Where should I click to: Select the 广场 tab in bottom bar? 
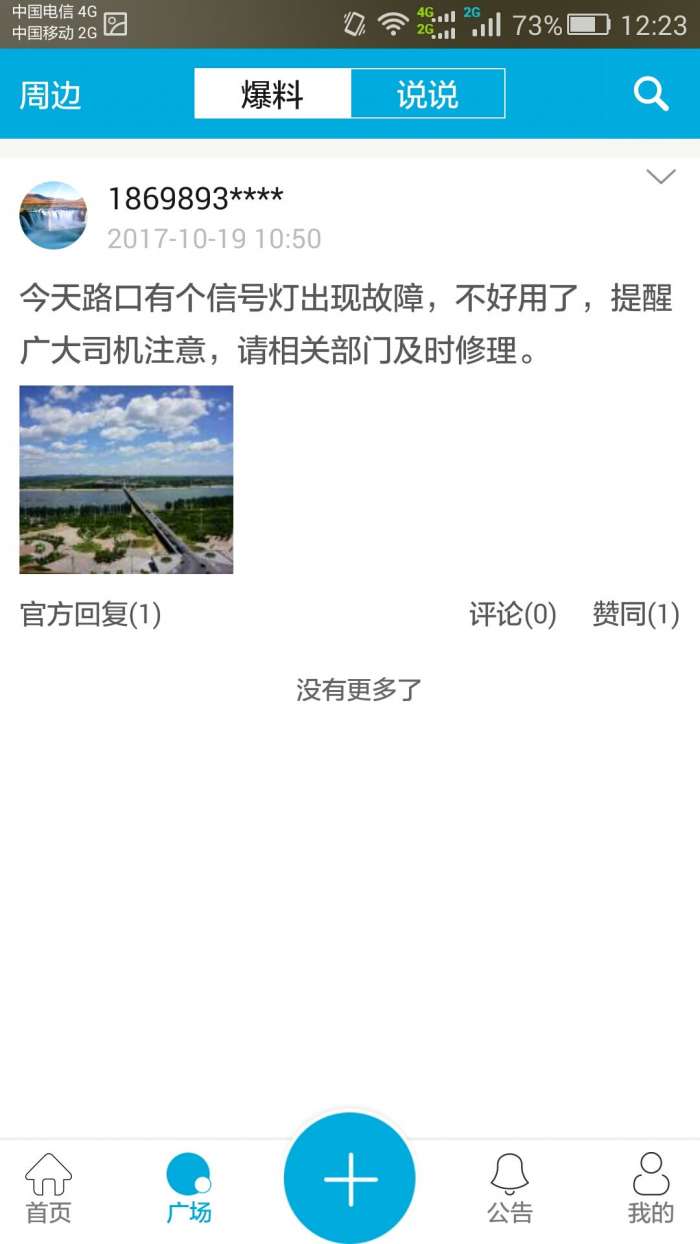[x=188, y=1188]
